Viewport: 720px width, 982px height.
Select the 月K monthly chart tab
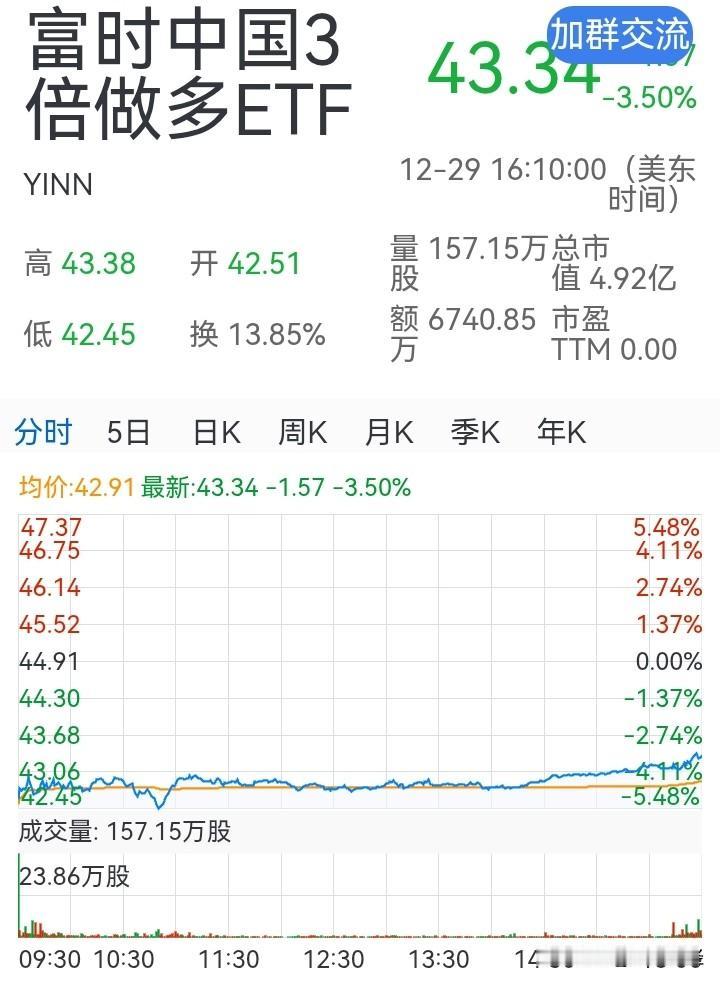pos(389,432)
